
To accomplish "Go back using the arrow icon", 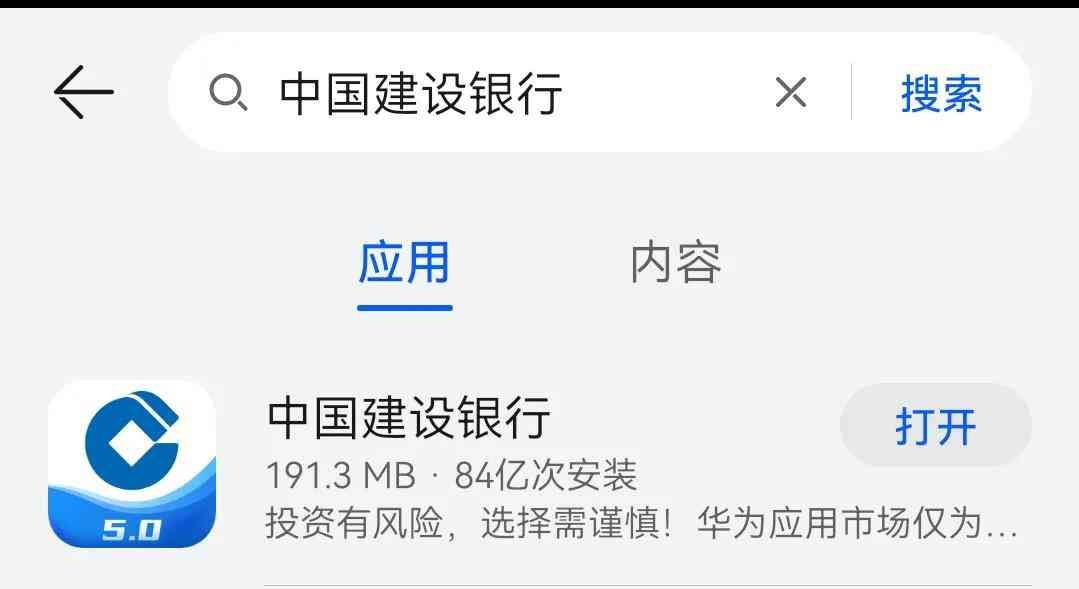I will 83,93.
